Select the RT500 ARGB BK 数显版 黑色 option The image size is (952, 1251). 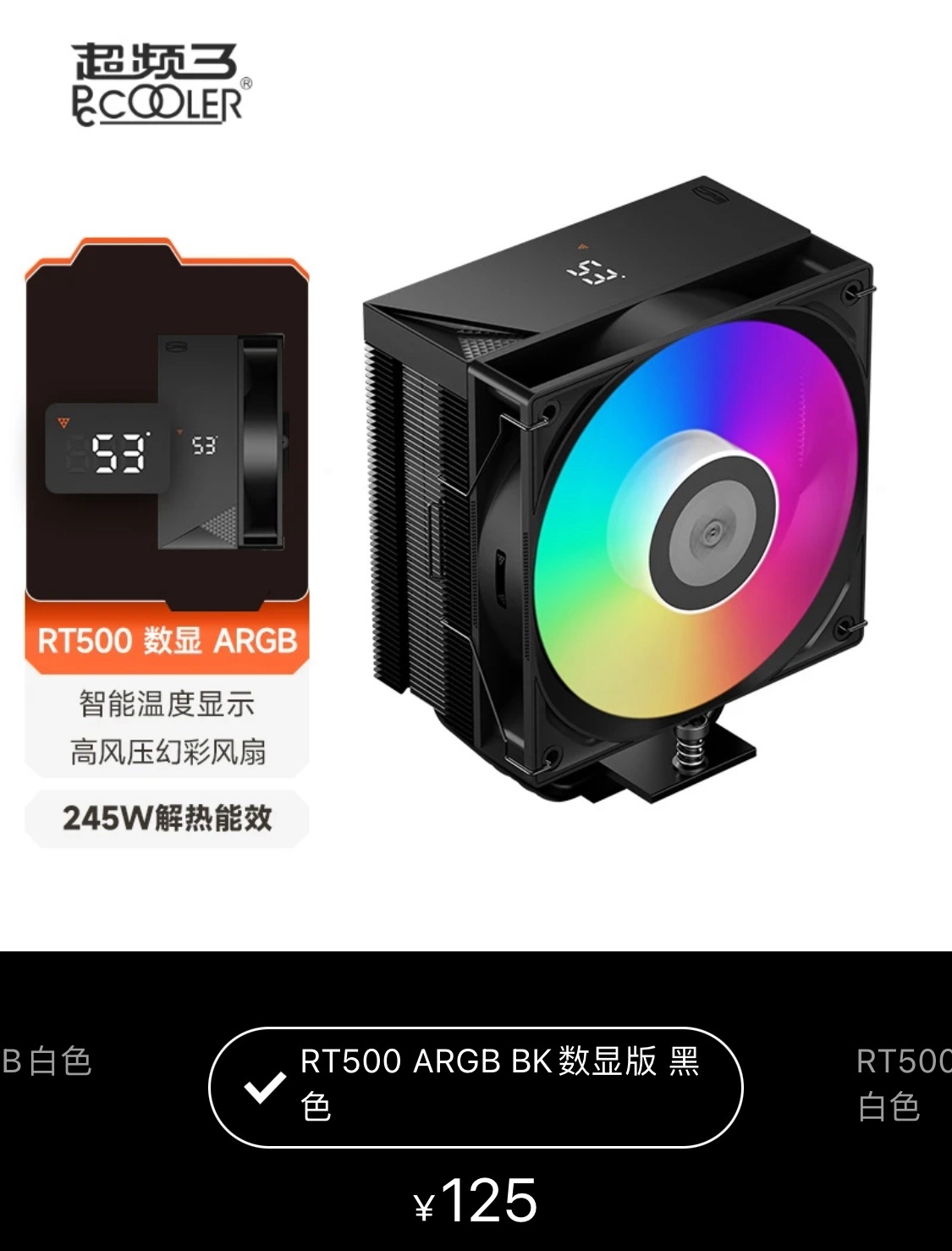click(x=476, y=1087)
